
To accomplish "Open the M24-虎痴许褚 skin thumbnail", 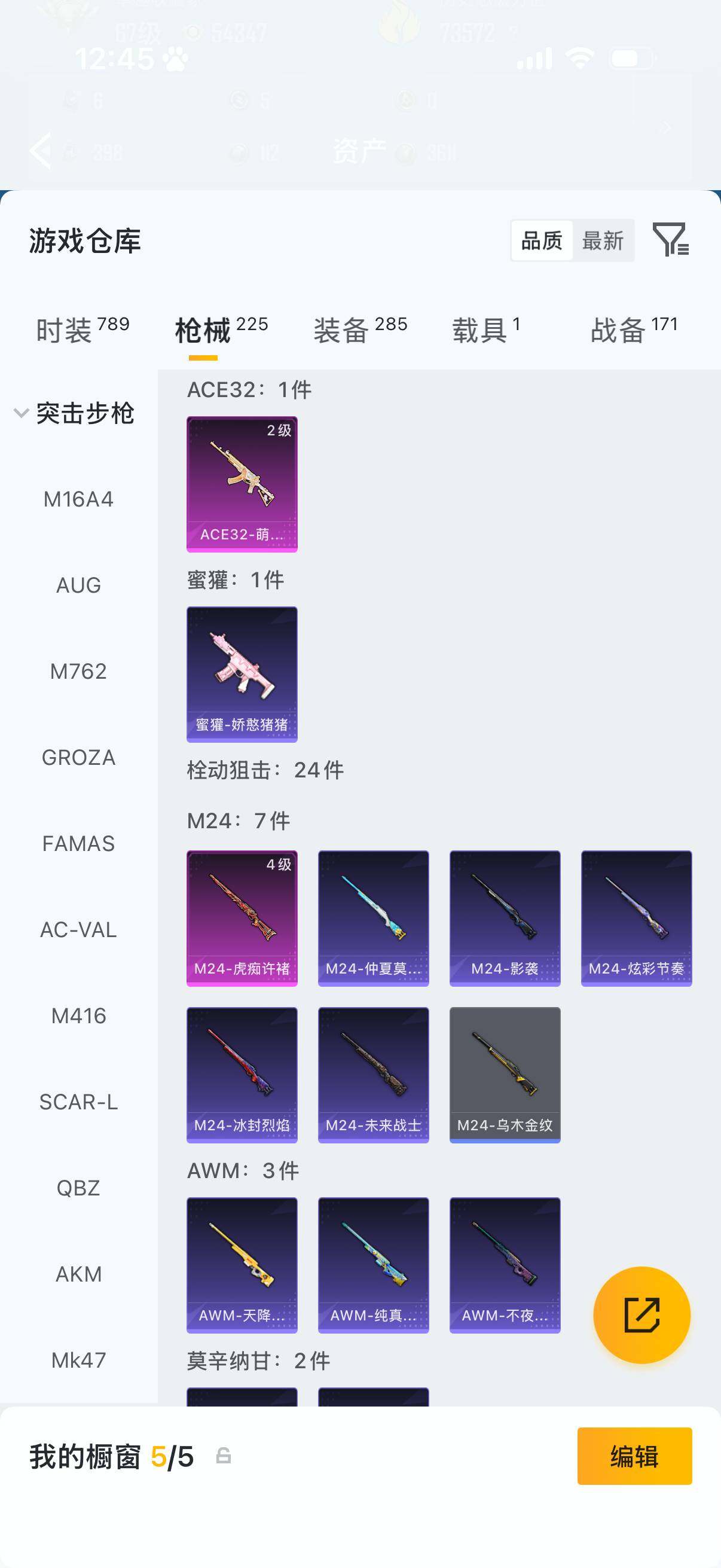I will pos(242,917).
